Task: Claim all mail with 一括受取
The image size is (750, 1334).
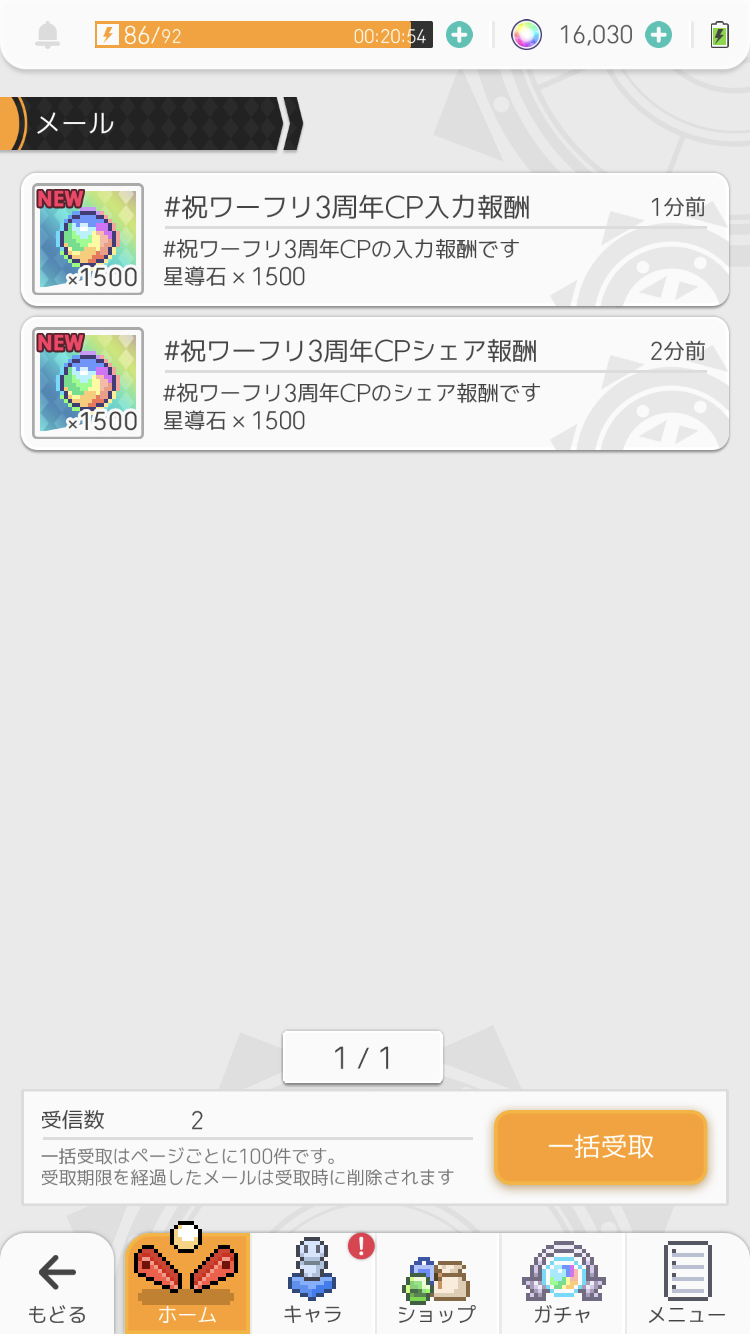Action: tap(600, 1146)
